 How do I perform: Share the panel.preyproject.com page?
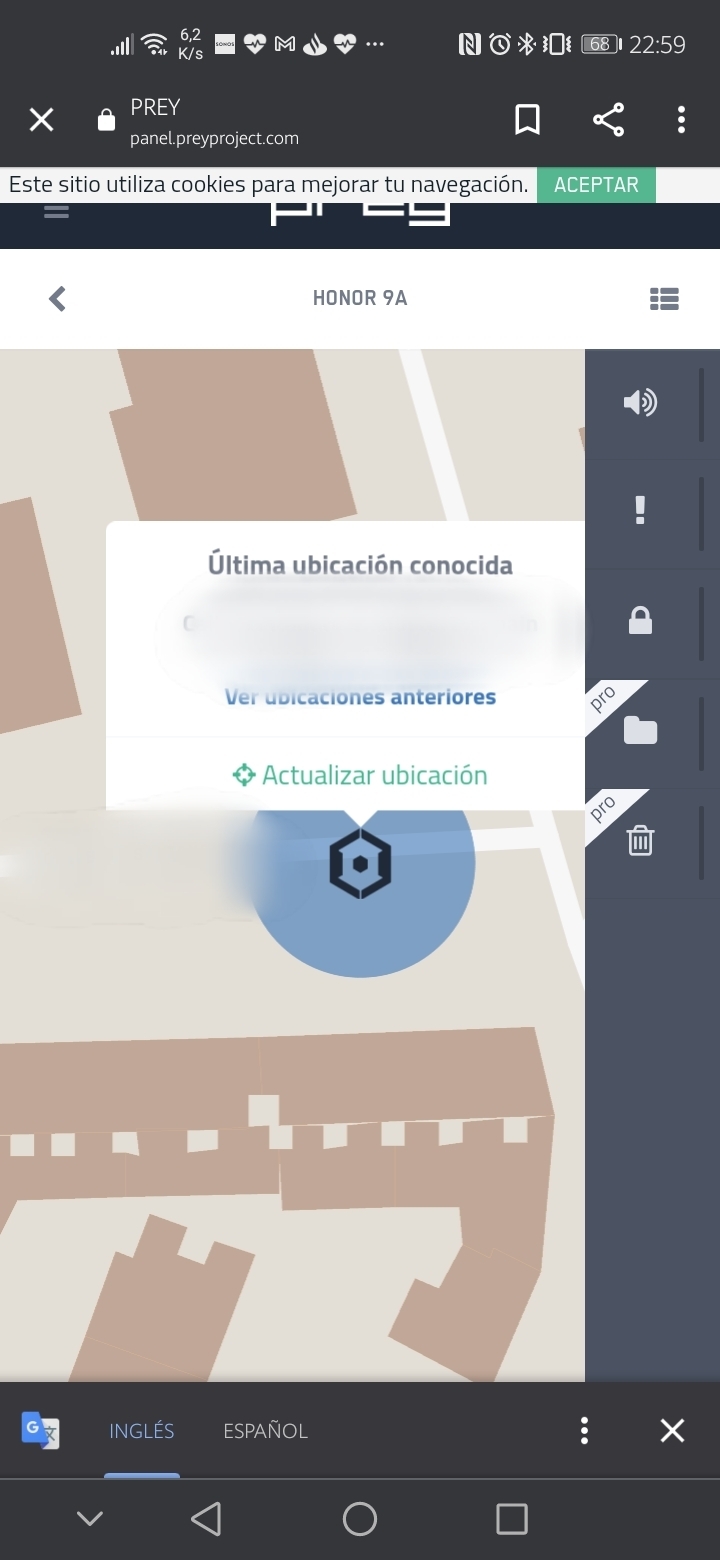pos(609,119)
